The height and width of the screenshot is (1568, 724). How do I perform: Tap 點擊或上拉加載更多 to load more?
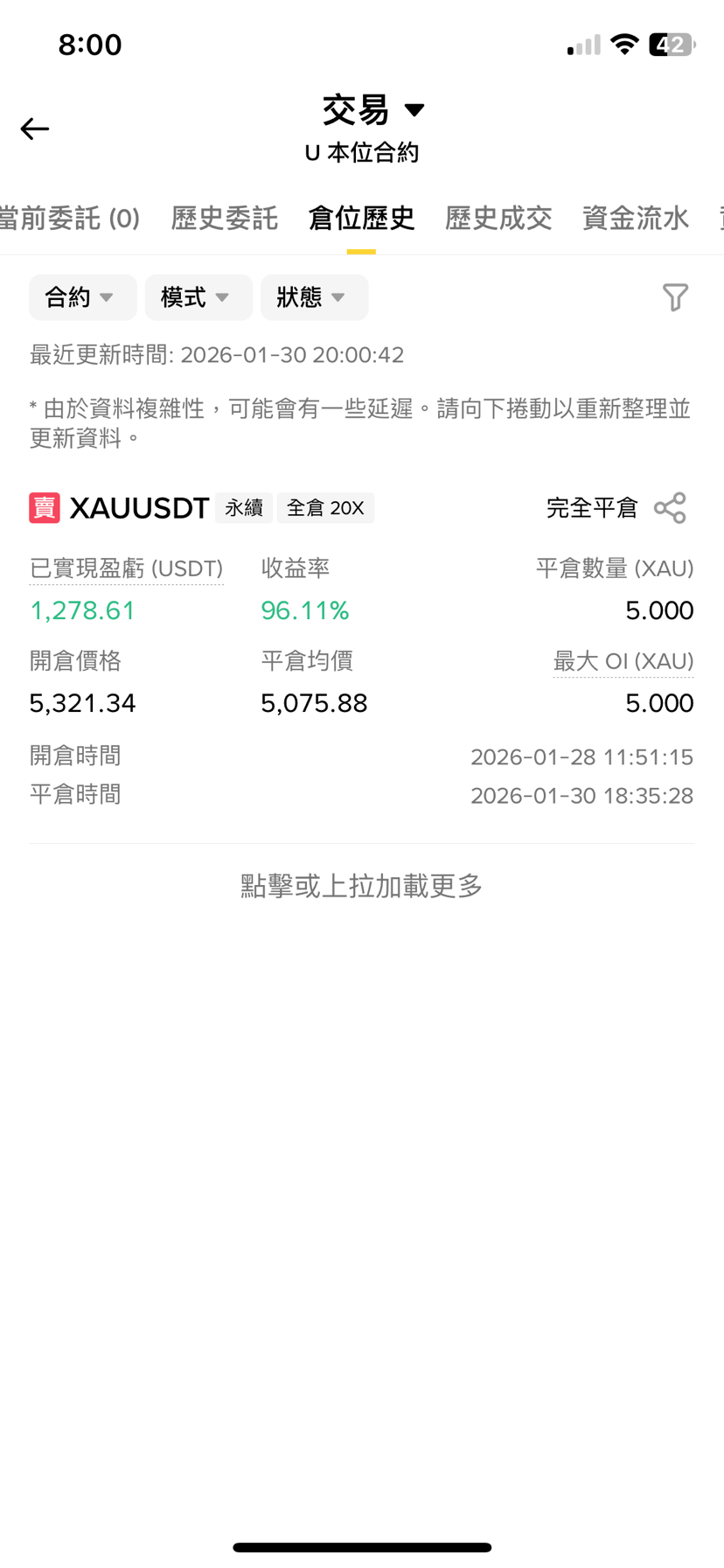pos(362,886)
